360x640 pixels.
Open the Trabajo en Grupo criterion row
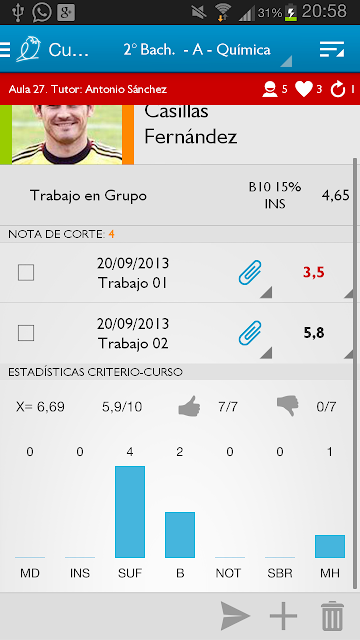(178, 196)
